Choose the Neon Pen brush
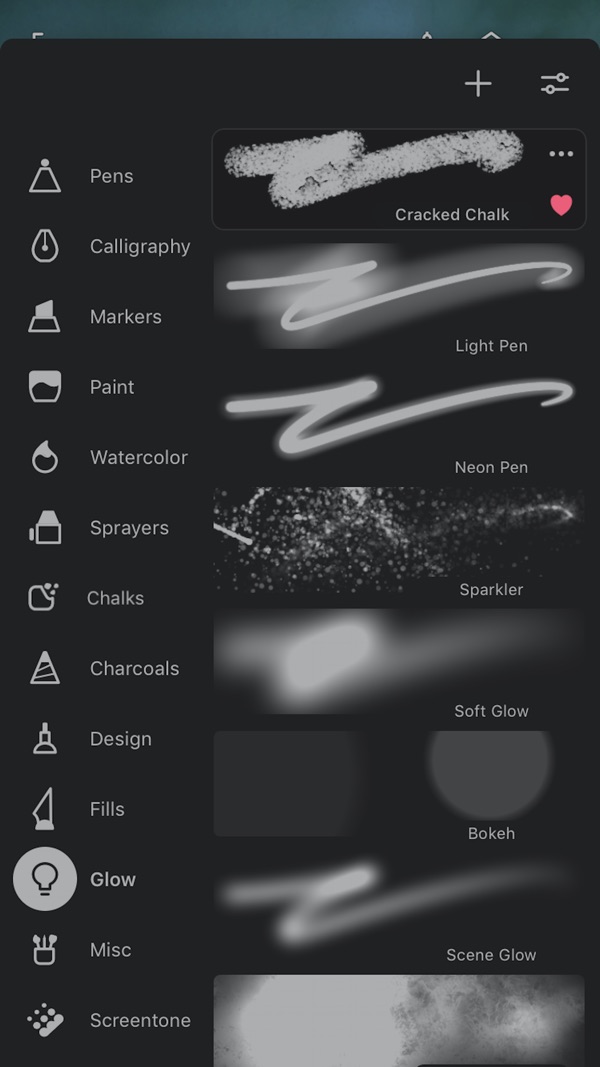600x1067 pixels. tap(398, 419)
